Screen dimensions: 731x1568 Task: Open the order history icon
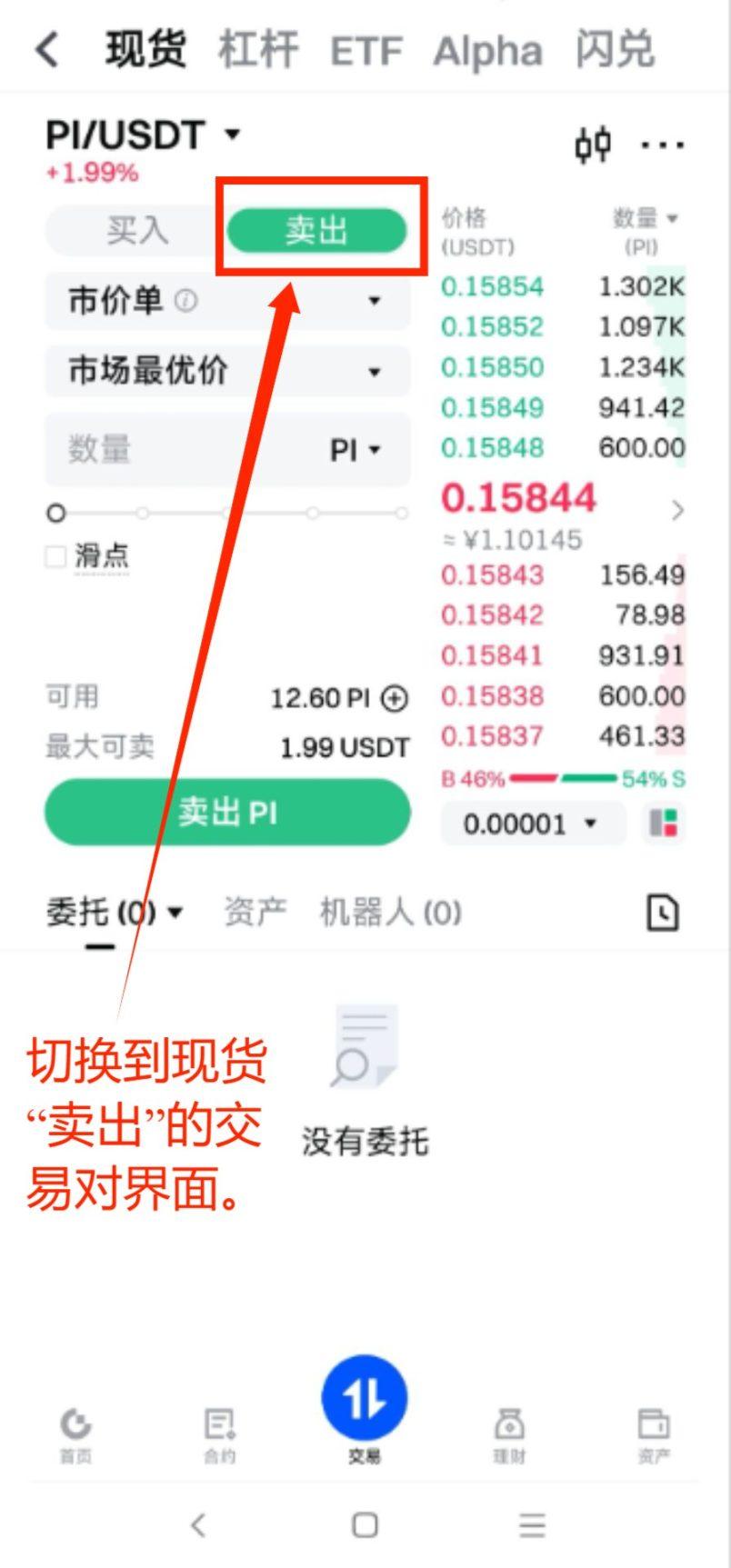662,912
